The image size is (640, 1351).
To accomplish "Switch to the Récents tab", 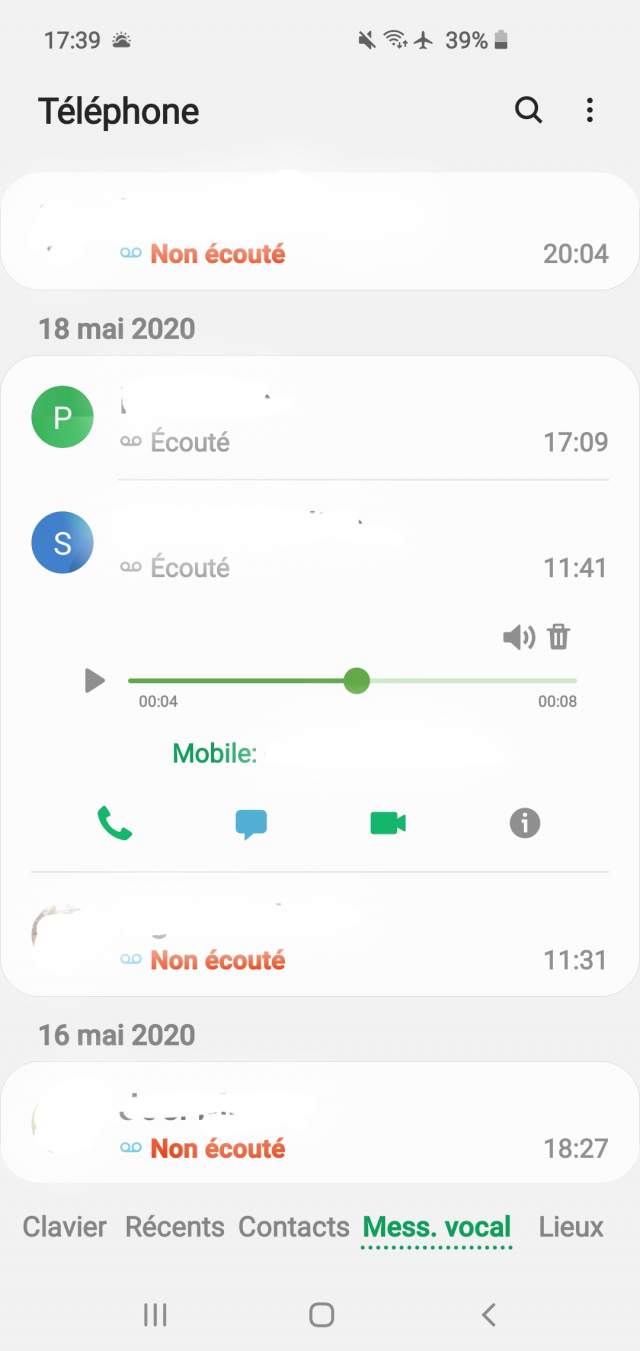I will 174,1227.
